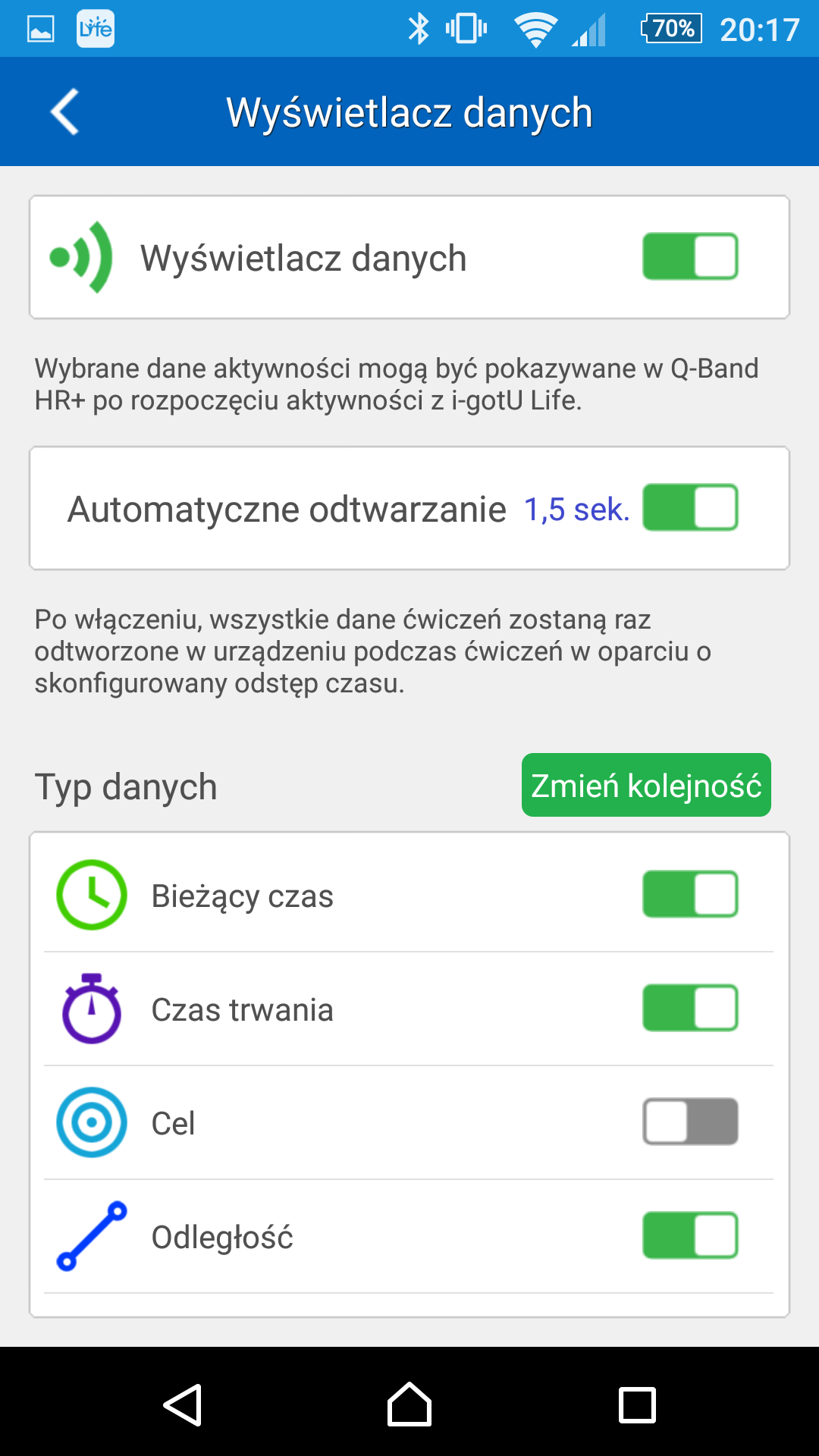Go to the system home screen
Viewport: 819px width, 1456px height.
(409, 1404)
